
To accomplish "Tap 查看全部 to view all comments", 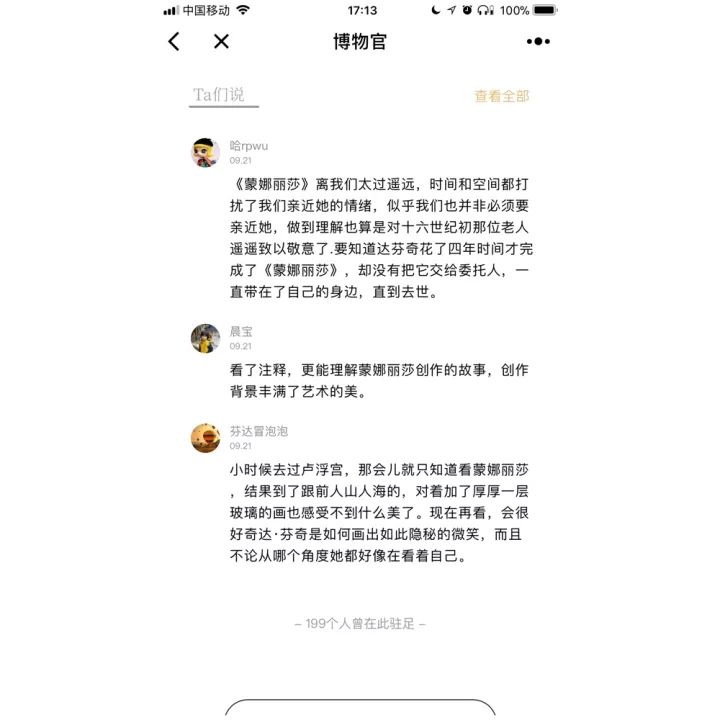I will pyautogui.click(x=501, y=96).
